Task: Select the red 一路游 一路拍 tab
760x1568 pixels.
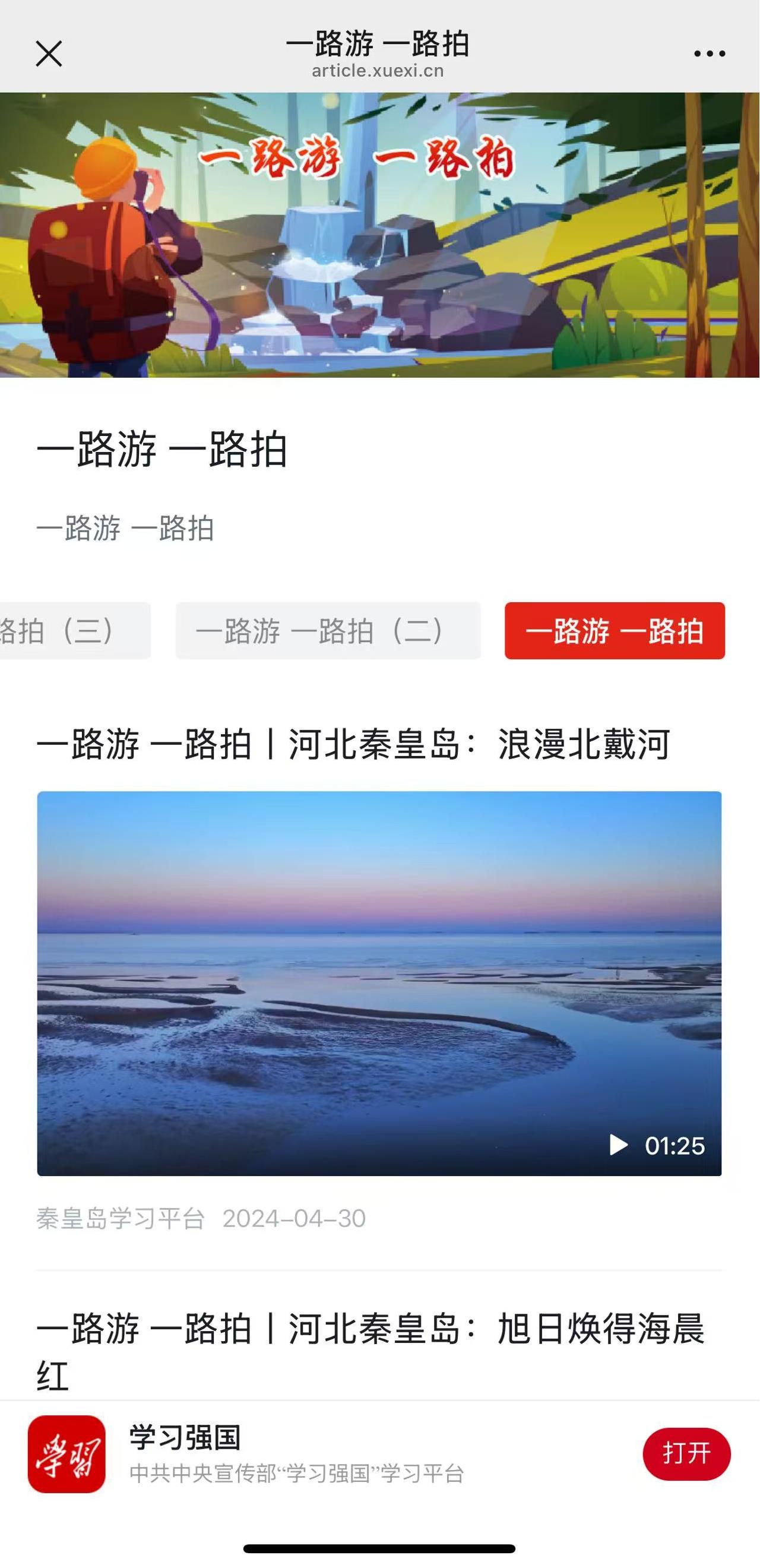Action: click(x=615, y=631)
